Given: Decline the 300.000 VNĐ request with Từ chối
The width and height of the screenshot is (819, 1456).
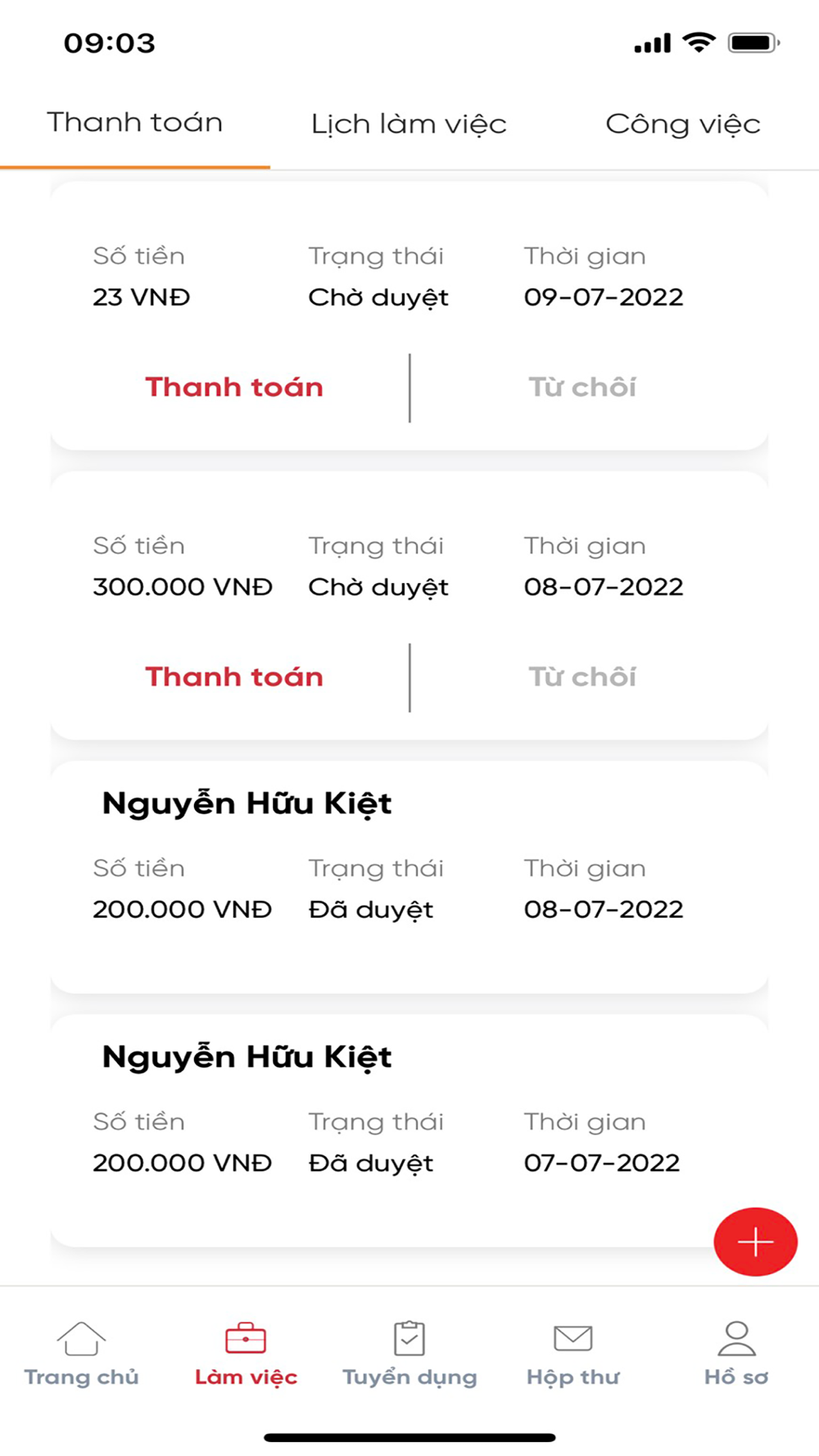Looking at the screenshot, I should click(582, 676).
